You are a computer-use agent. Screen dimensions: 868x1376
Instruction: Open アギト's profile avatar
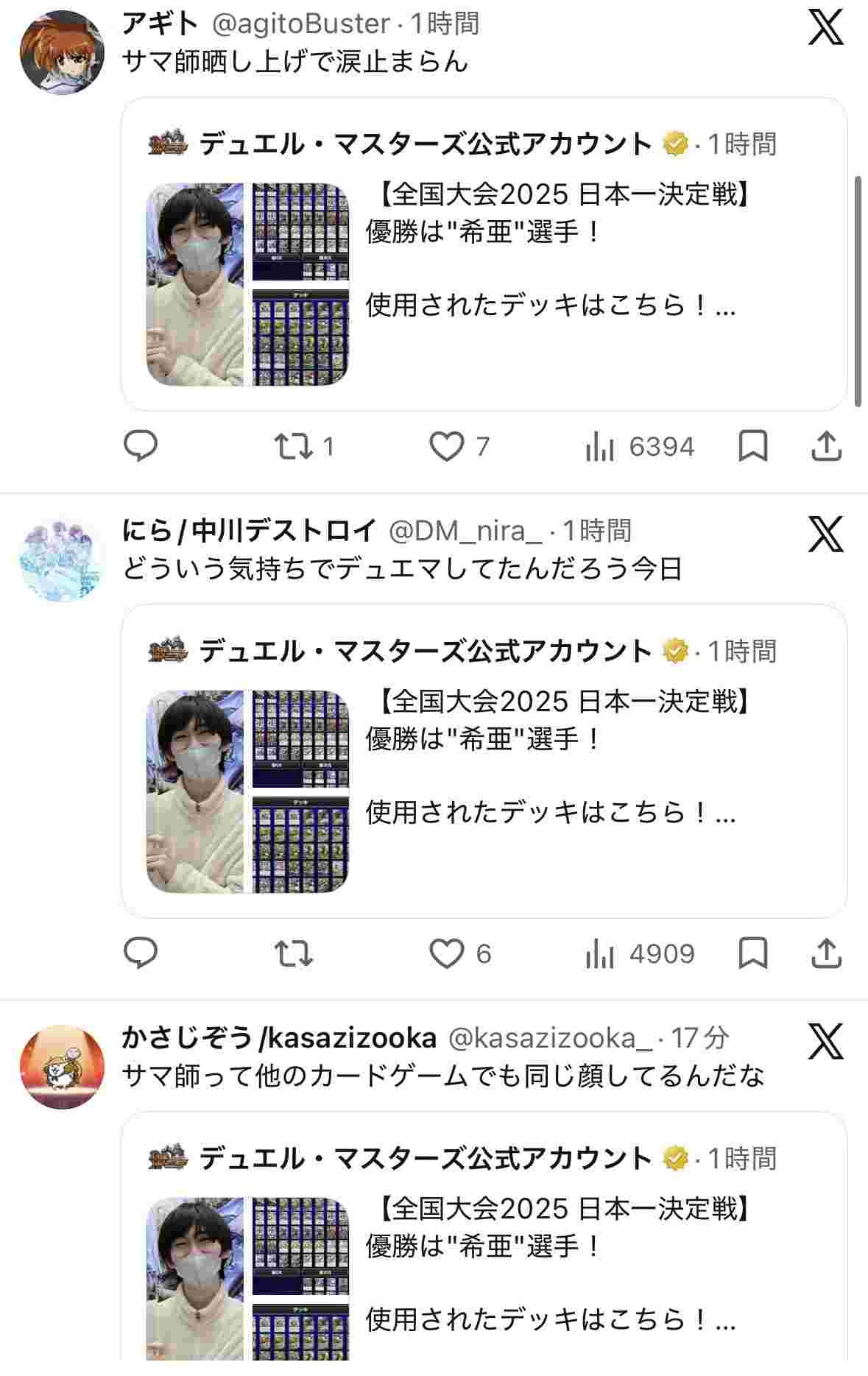click(x=61, y=53)
